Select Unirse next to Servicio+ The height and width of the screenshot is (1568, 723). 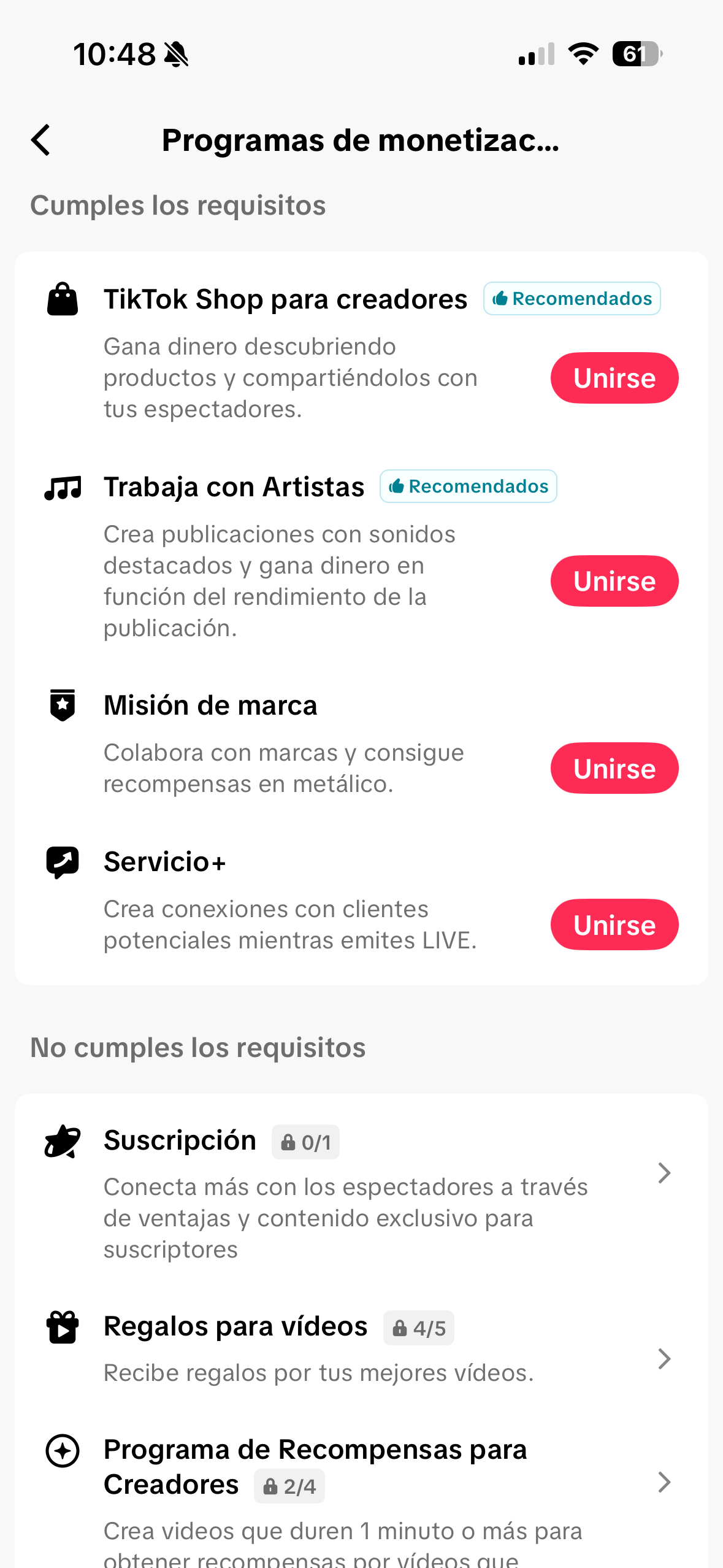click(614, 924)
